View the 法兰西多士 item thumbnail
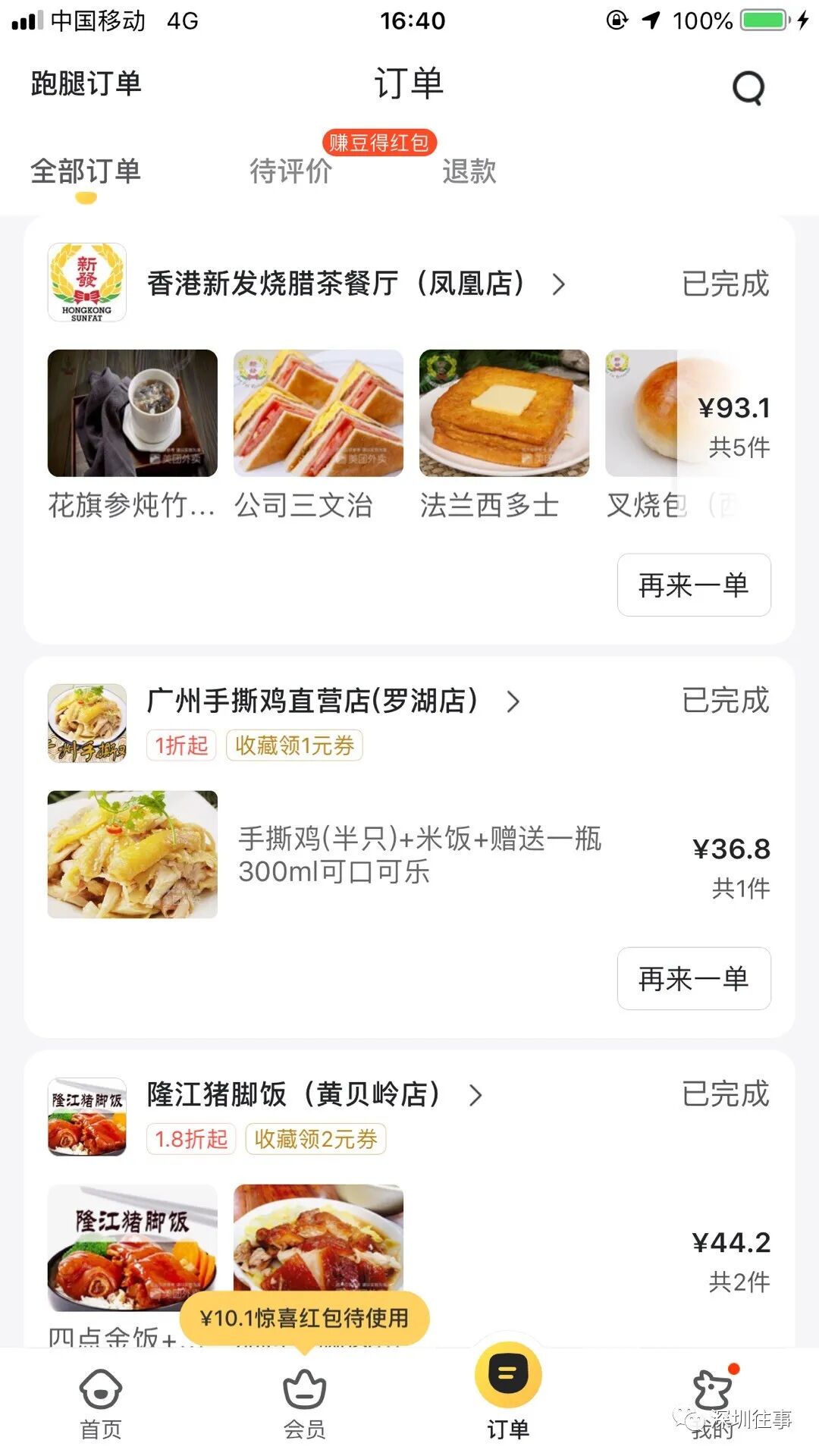This screenshot has width=819, height=1456. [x=504, y=413]
